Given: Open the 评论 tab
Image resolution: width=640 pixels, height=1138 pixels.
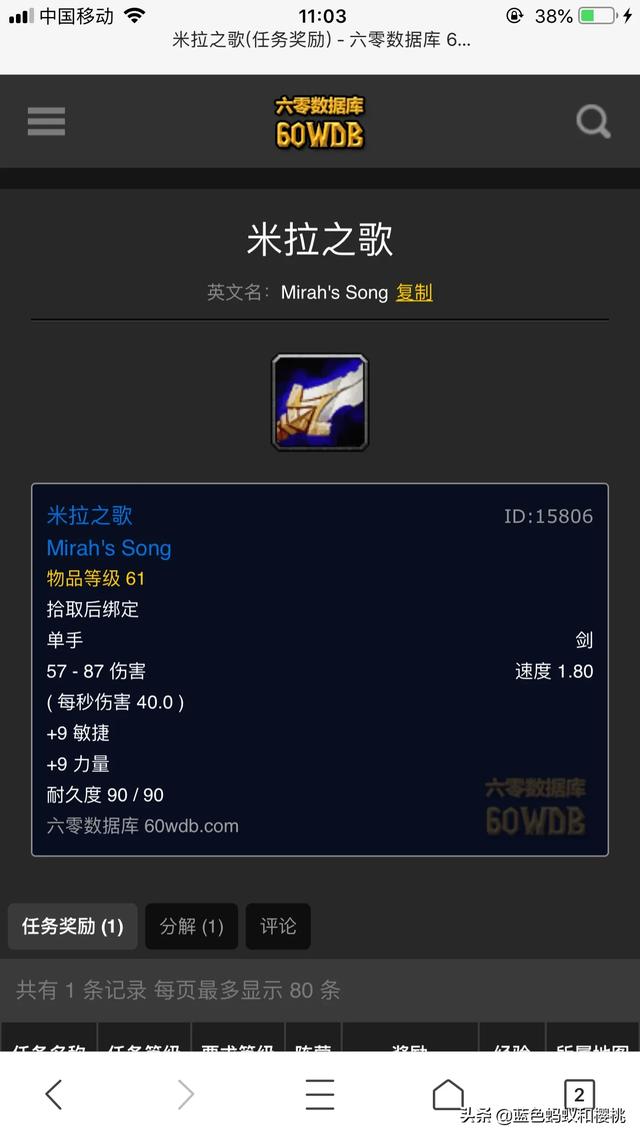Looking at the screenshot, I should pyautogui.click(x=278, y=926).
